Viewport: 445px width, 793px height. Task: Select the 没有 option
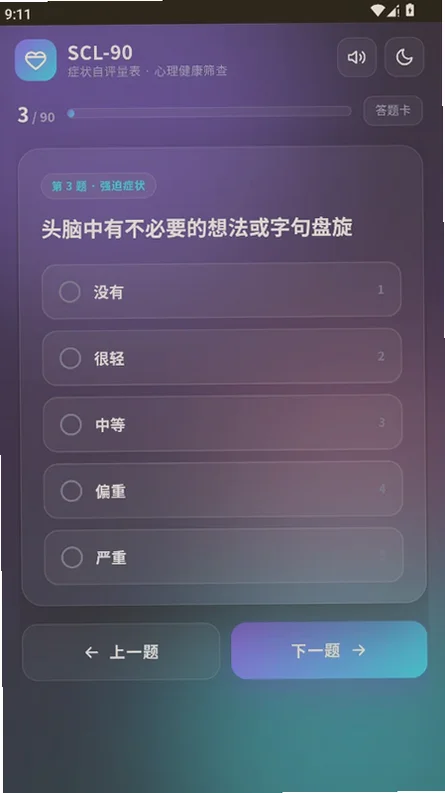click(x=221, y=290)
